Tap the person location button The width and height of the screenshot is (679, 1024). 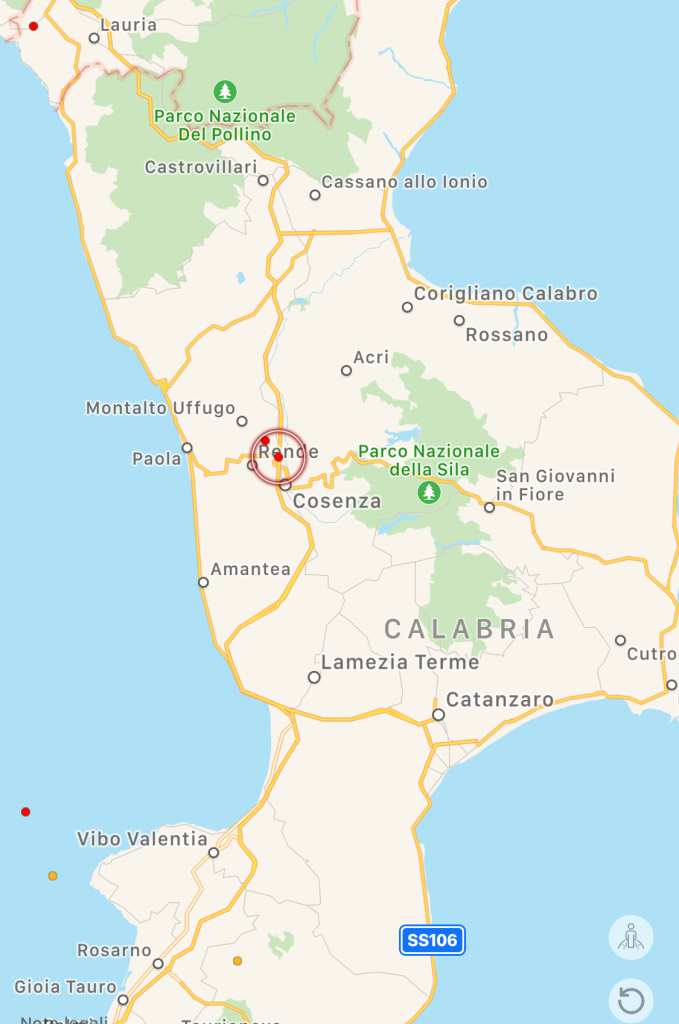(x=630, y=937)
